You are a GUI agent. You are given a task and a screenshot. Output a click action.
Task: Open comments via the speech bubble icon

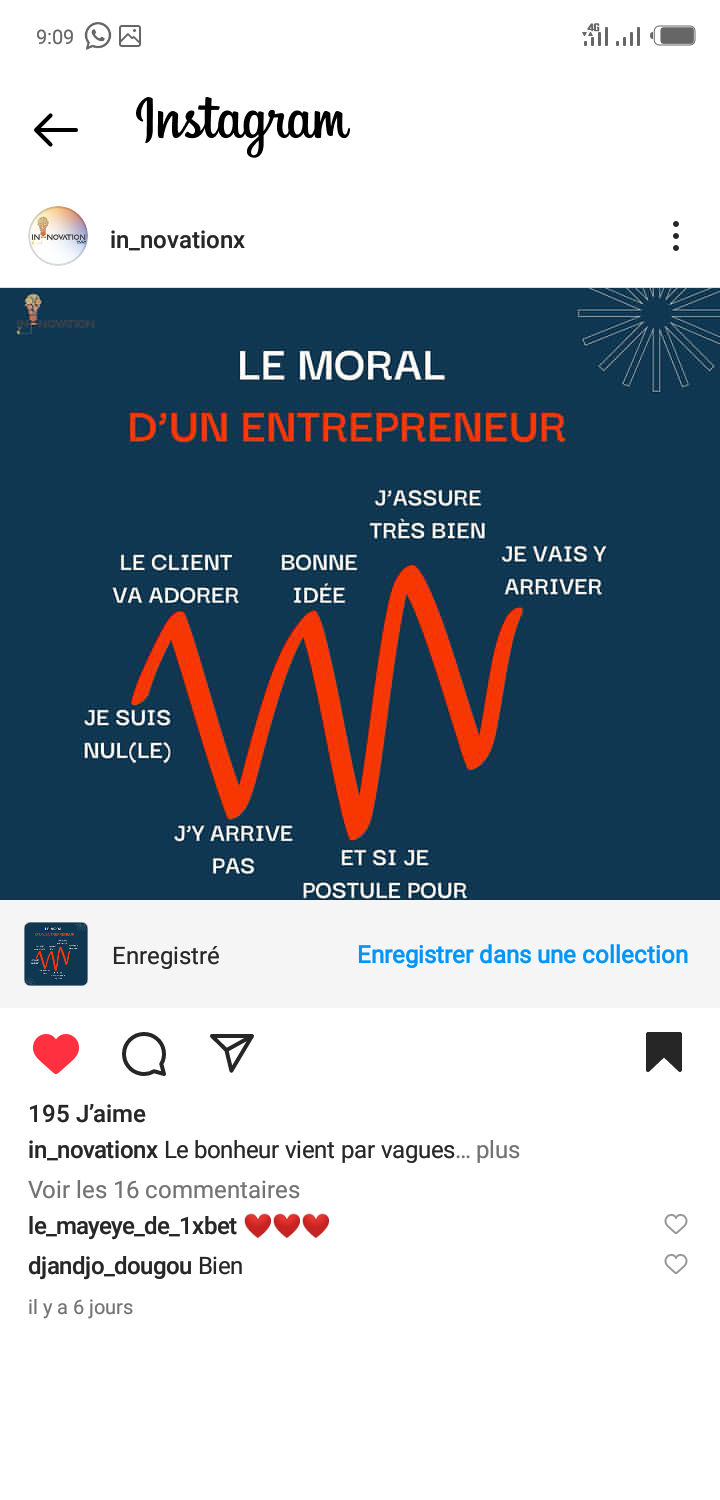coord(144,1054)
